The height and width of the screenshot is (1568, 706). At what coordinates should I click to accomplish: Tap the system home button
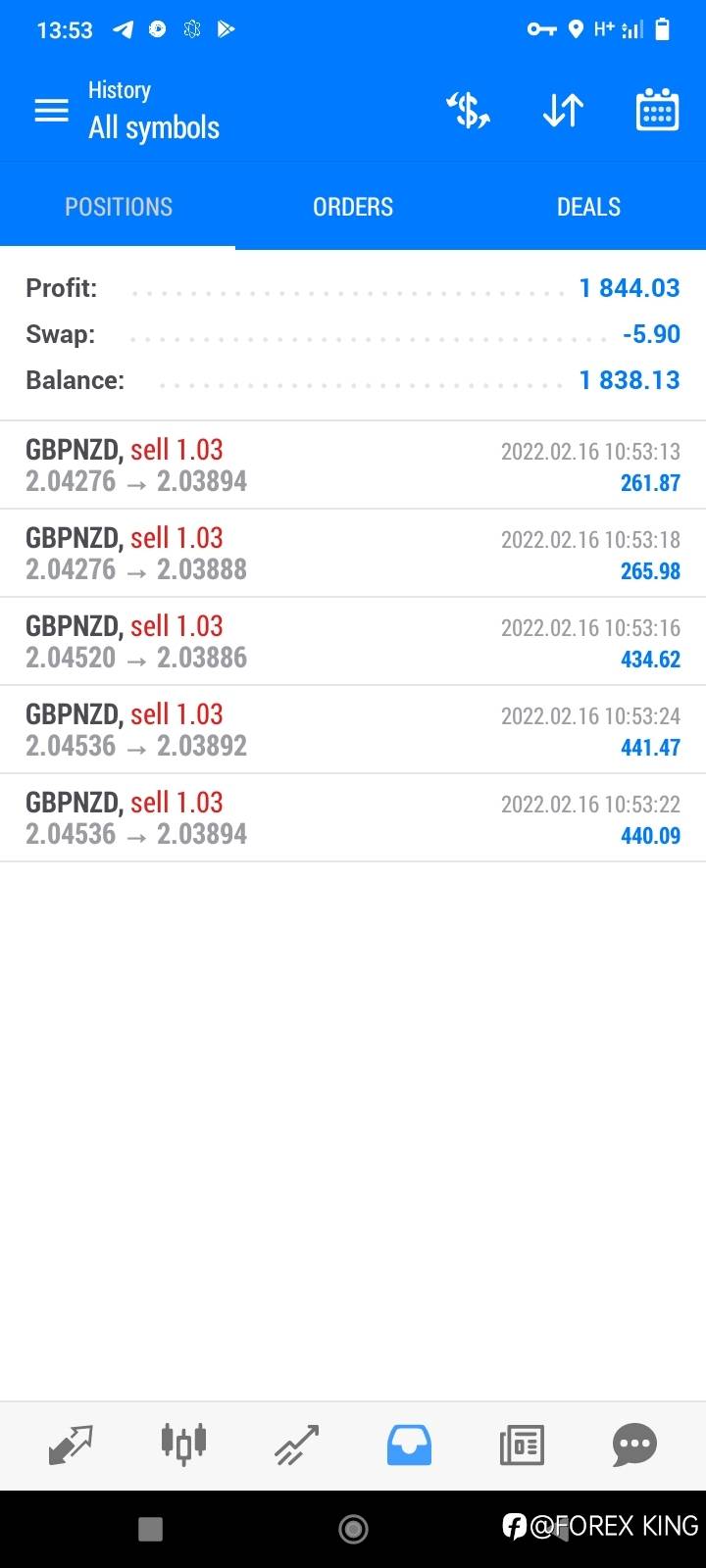(x=353, y=1529)
